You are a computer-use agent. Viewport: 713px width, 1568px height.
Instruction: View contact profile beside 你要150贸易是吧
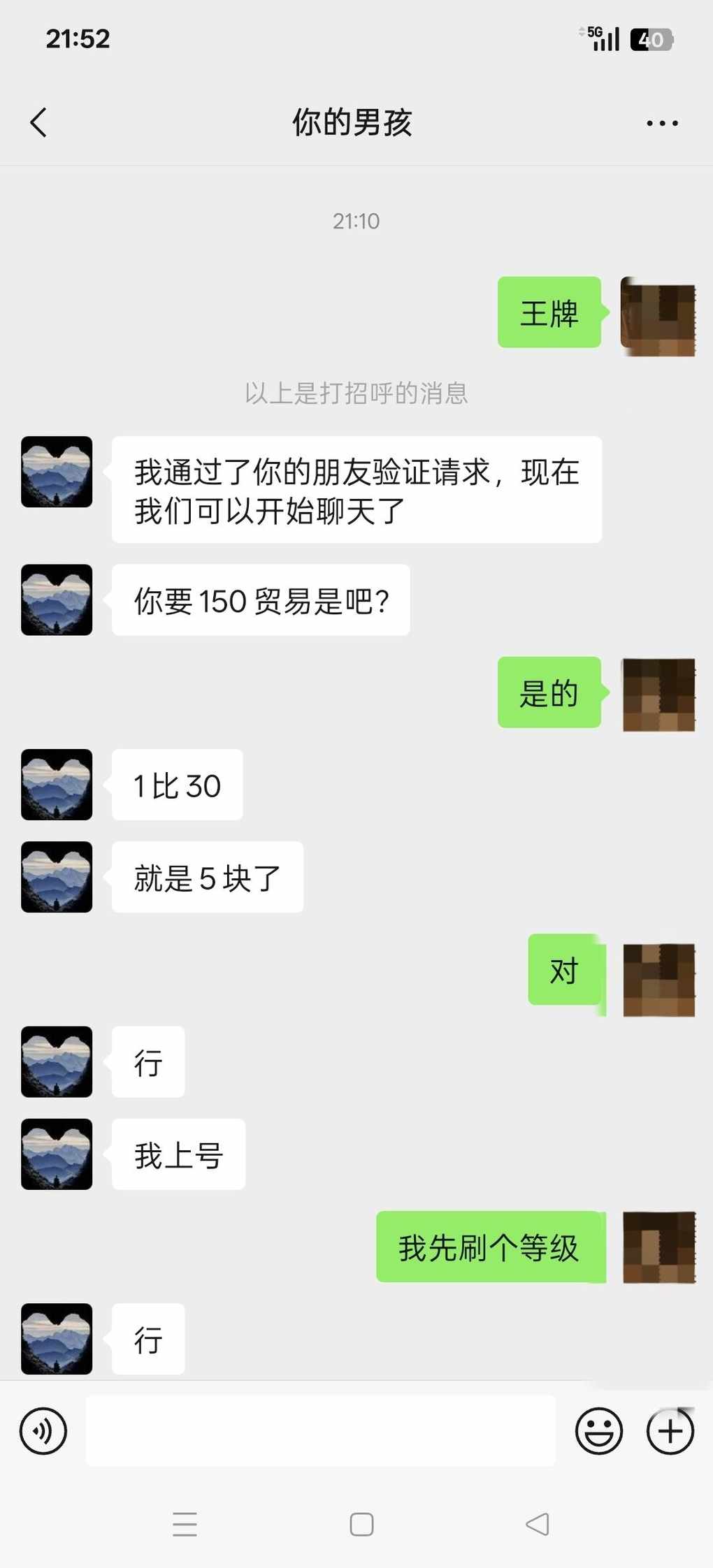tap(57, 600)
